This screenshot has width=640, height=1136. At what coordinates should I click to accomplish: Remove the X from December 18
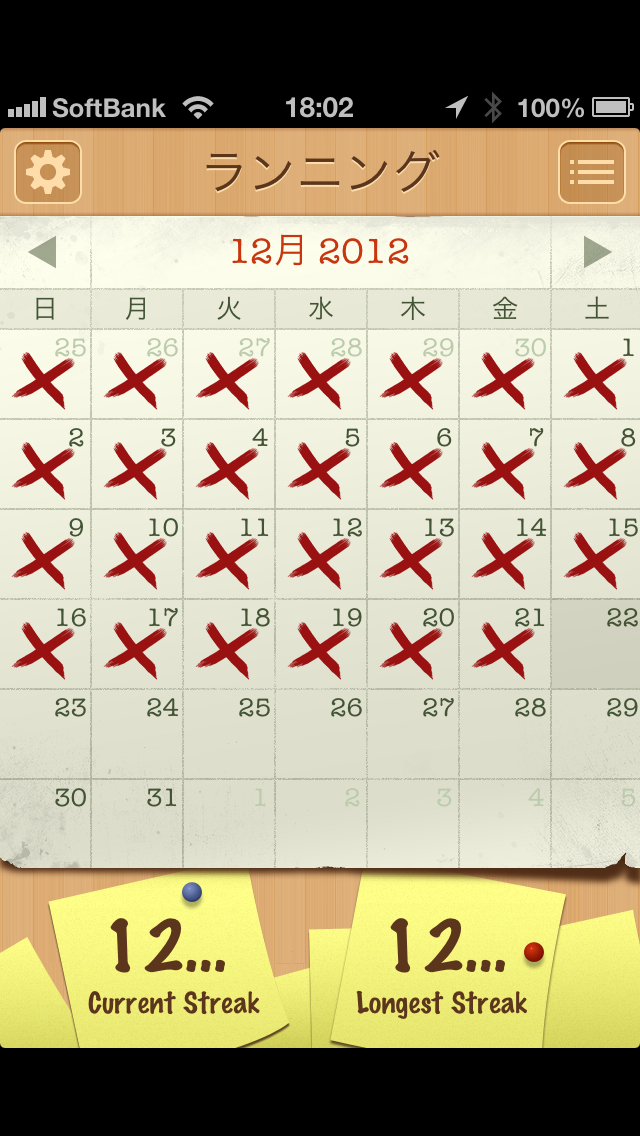(x=229, y=645)
